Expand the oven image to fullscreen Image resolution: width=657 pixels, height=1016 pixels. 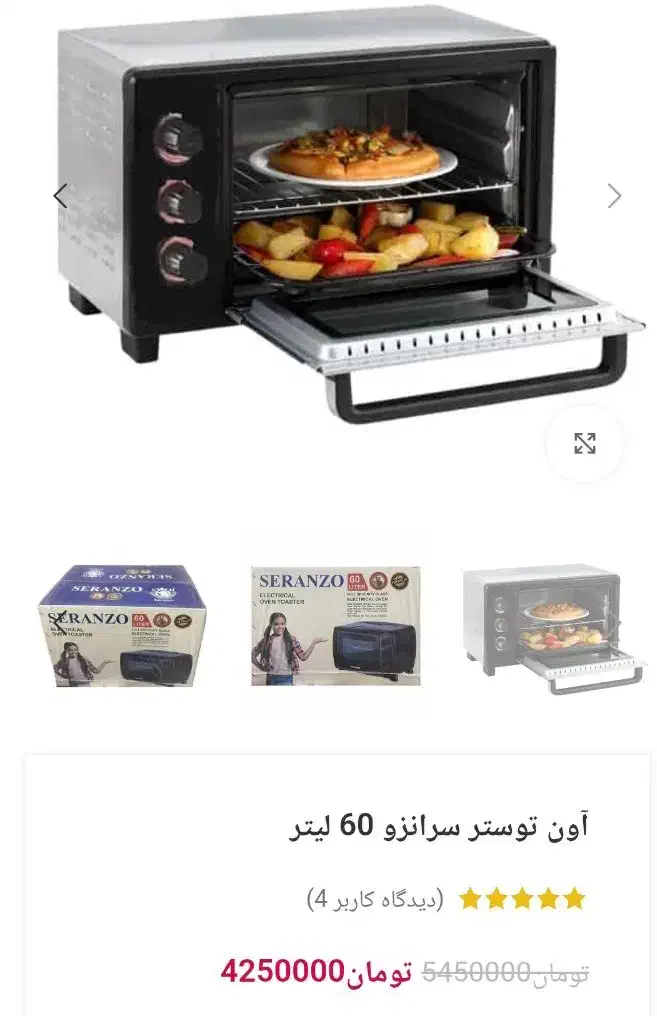tap(584, 444)
